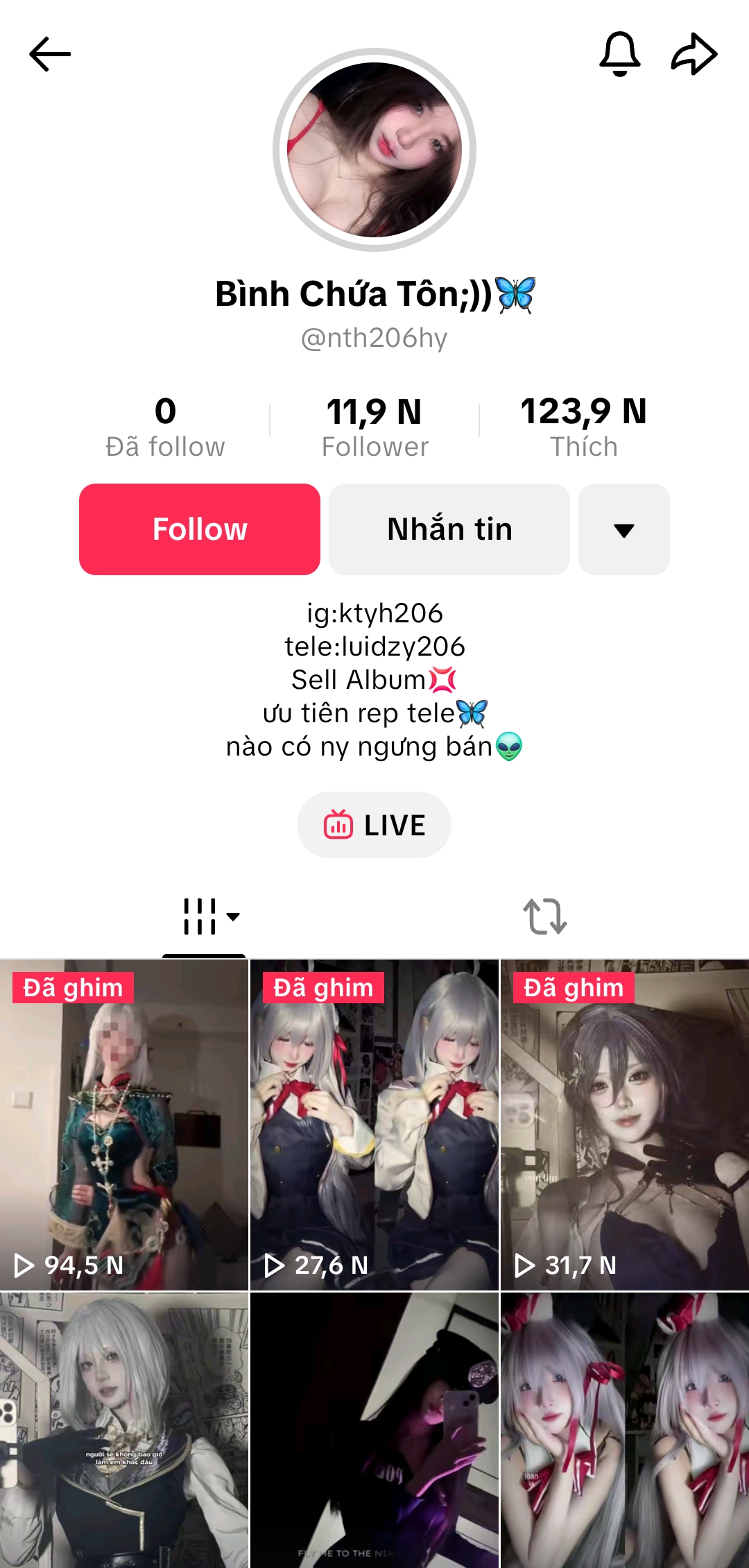Viewport: 749px width, 1568px height.
Task: Open the profile picture
Action: point(374,150)
